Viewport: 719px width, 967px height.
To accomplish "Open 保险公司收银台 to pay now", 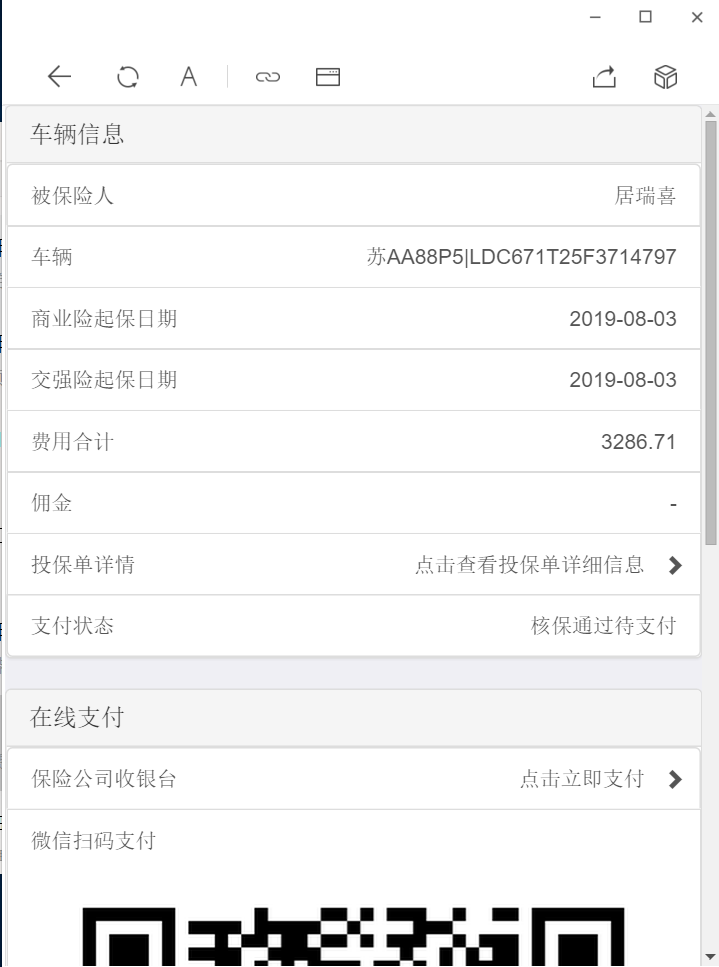I will 600,779.
